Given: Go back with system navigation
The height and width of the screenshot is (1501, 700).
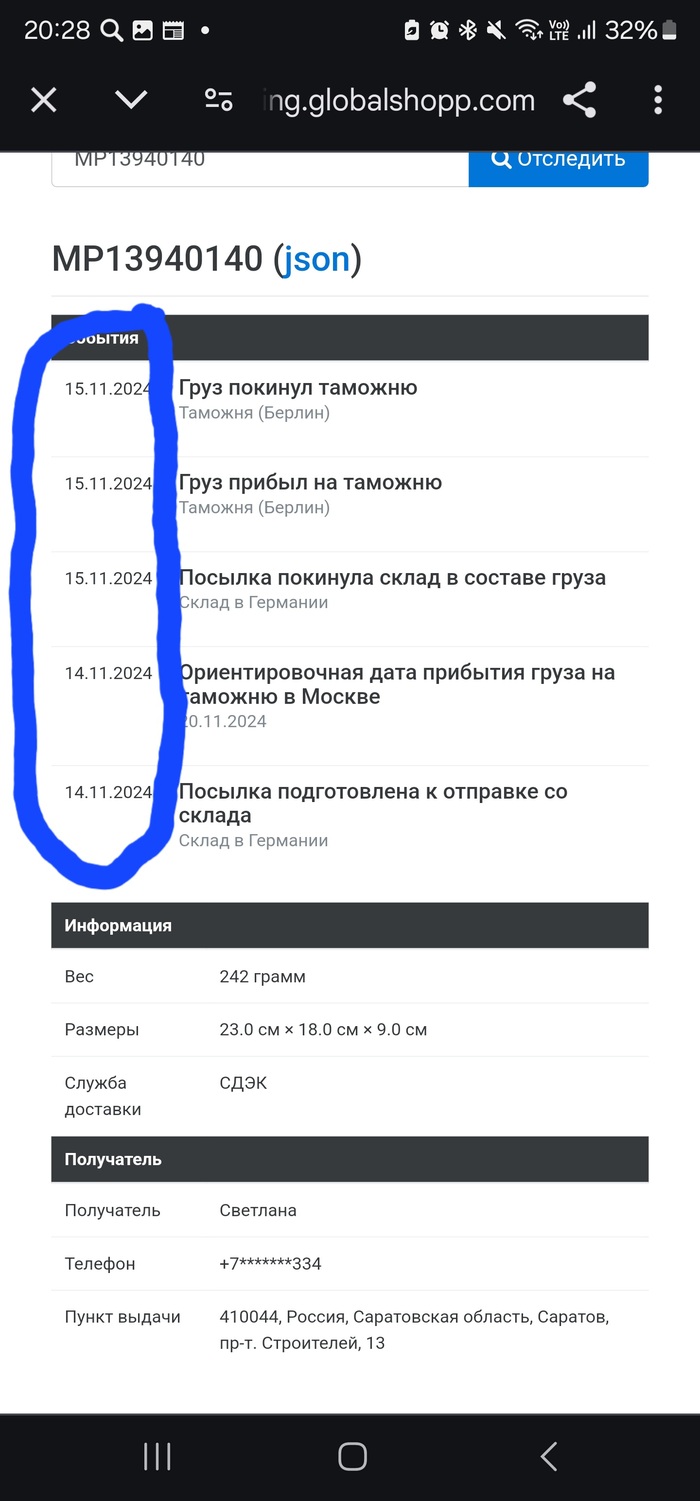Looking at the screenshot, I should click(x=547, y=1456).
